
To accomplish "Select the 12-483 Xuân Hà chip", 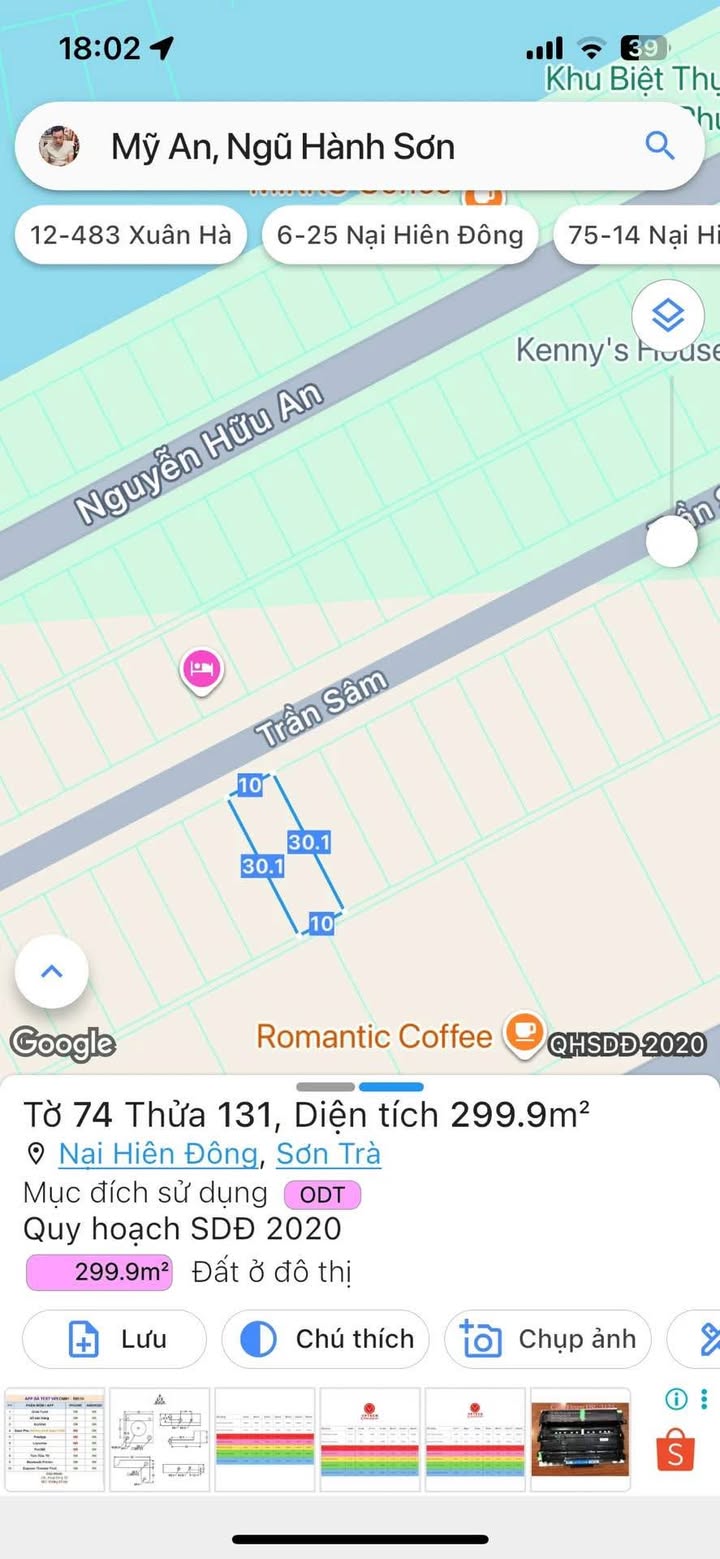I will (x=131, y=236).
